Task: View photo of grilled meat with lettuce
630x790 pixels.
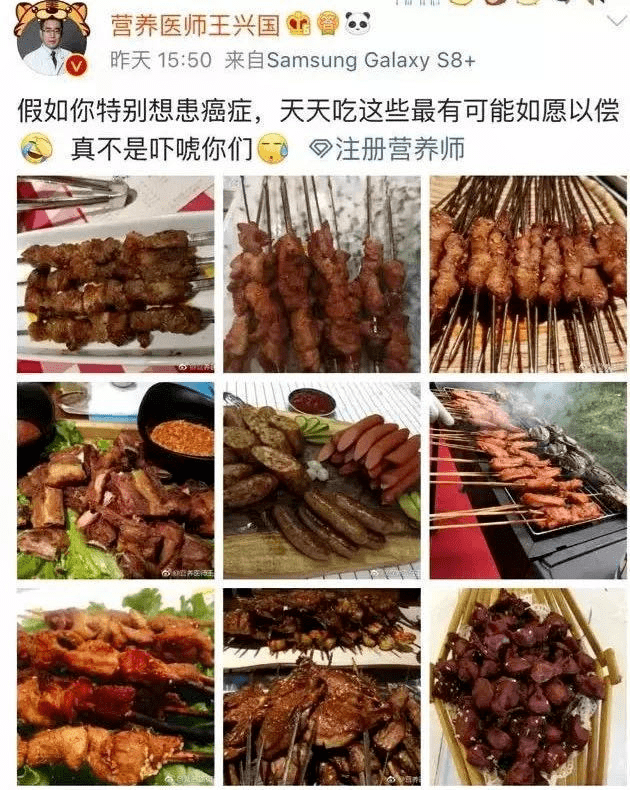Action: tap(115, 480)
